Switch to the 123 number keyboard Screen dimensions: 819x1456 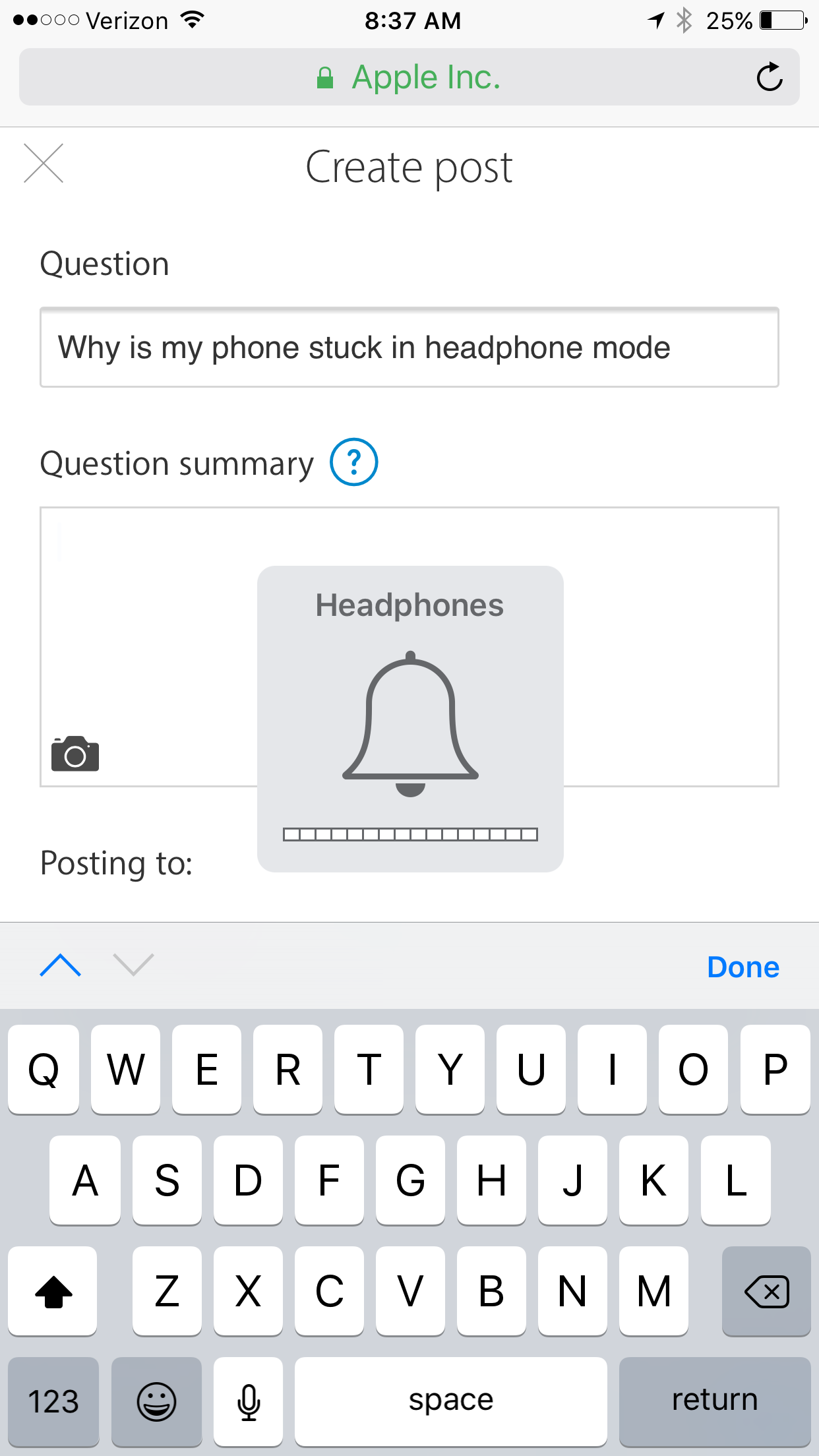[53, 1401]
